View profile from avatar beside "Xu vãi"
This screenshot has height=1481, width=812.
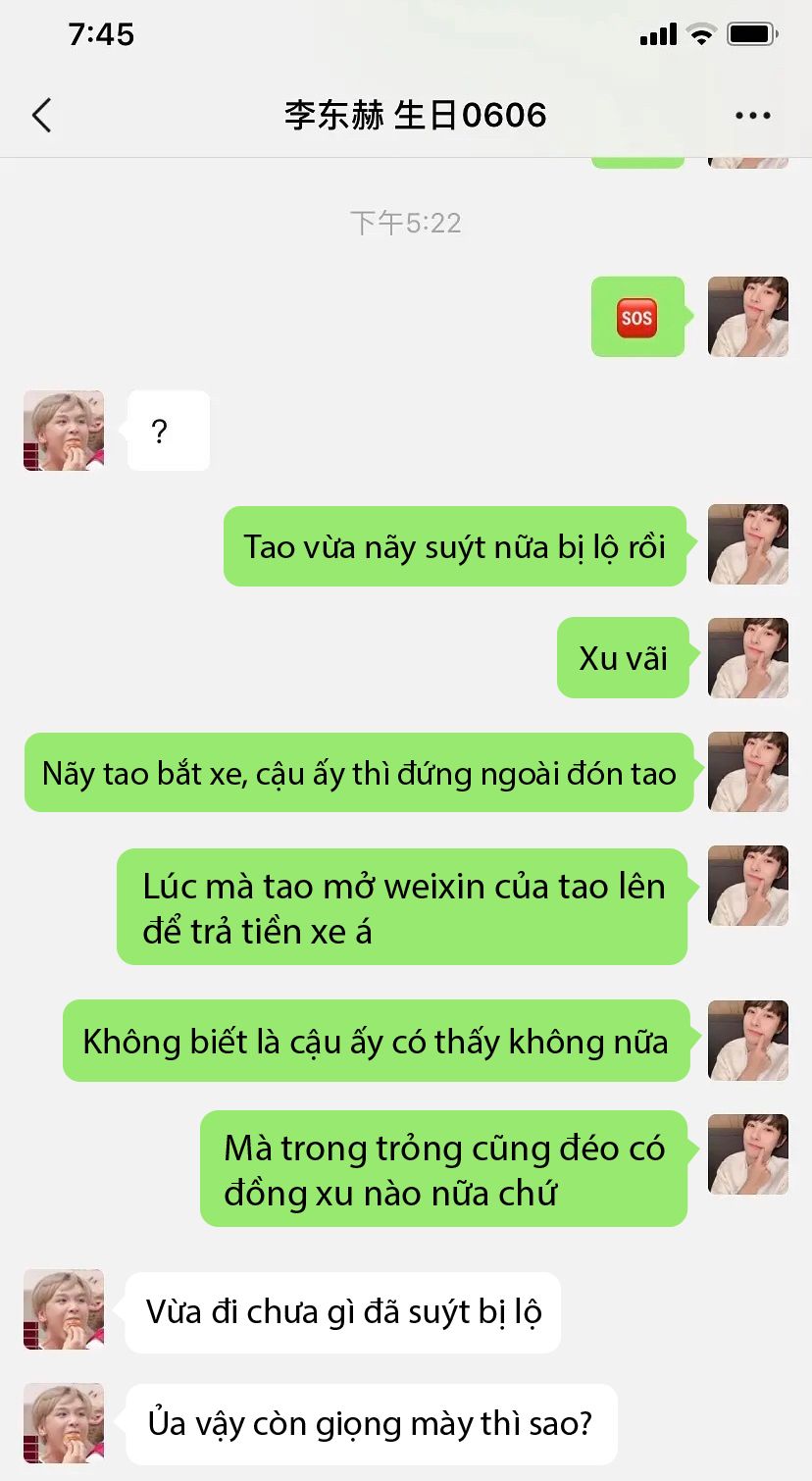click(x=747, y=658)
